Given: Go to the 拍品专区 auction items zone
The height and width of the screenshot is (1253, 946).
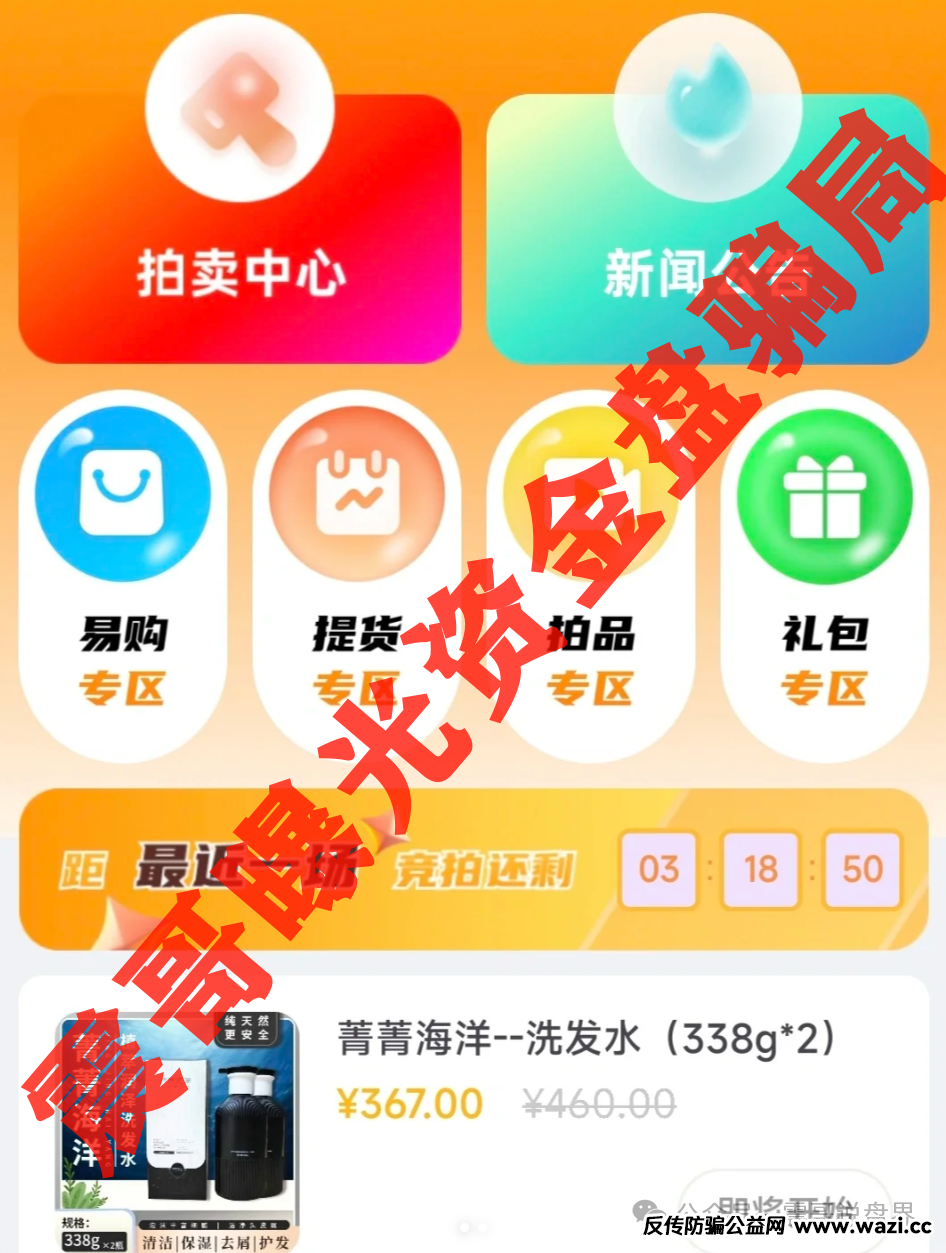Looking at the screenshot, I should tap(591, 575).
